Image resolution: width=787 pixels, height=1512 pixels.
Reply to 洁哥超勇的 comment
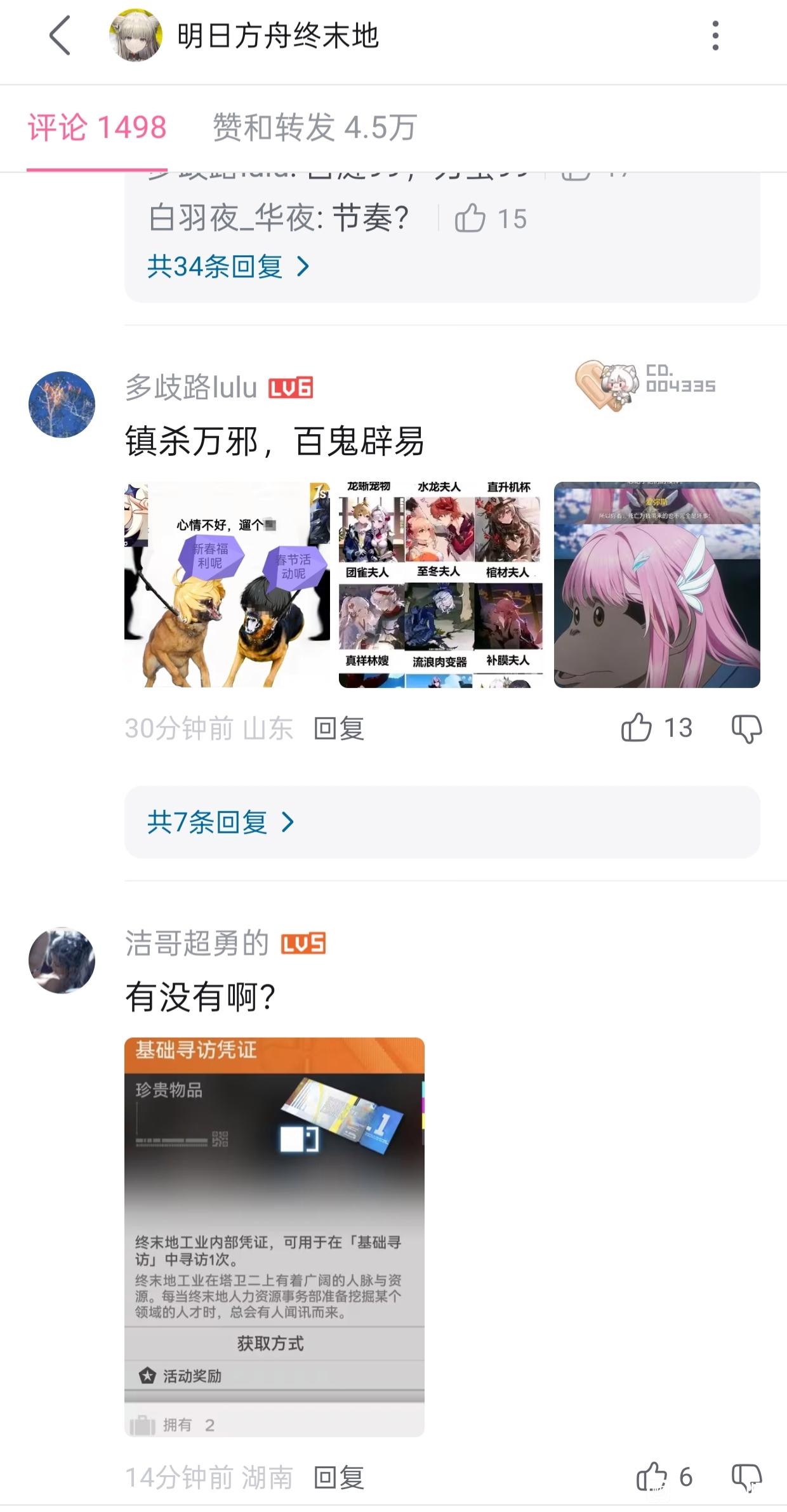click(x=339, y=1478)
